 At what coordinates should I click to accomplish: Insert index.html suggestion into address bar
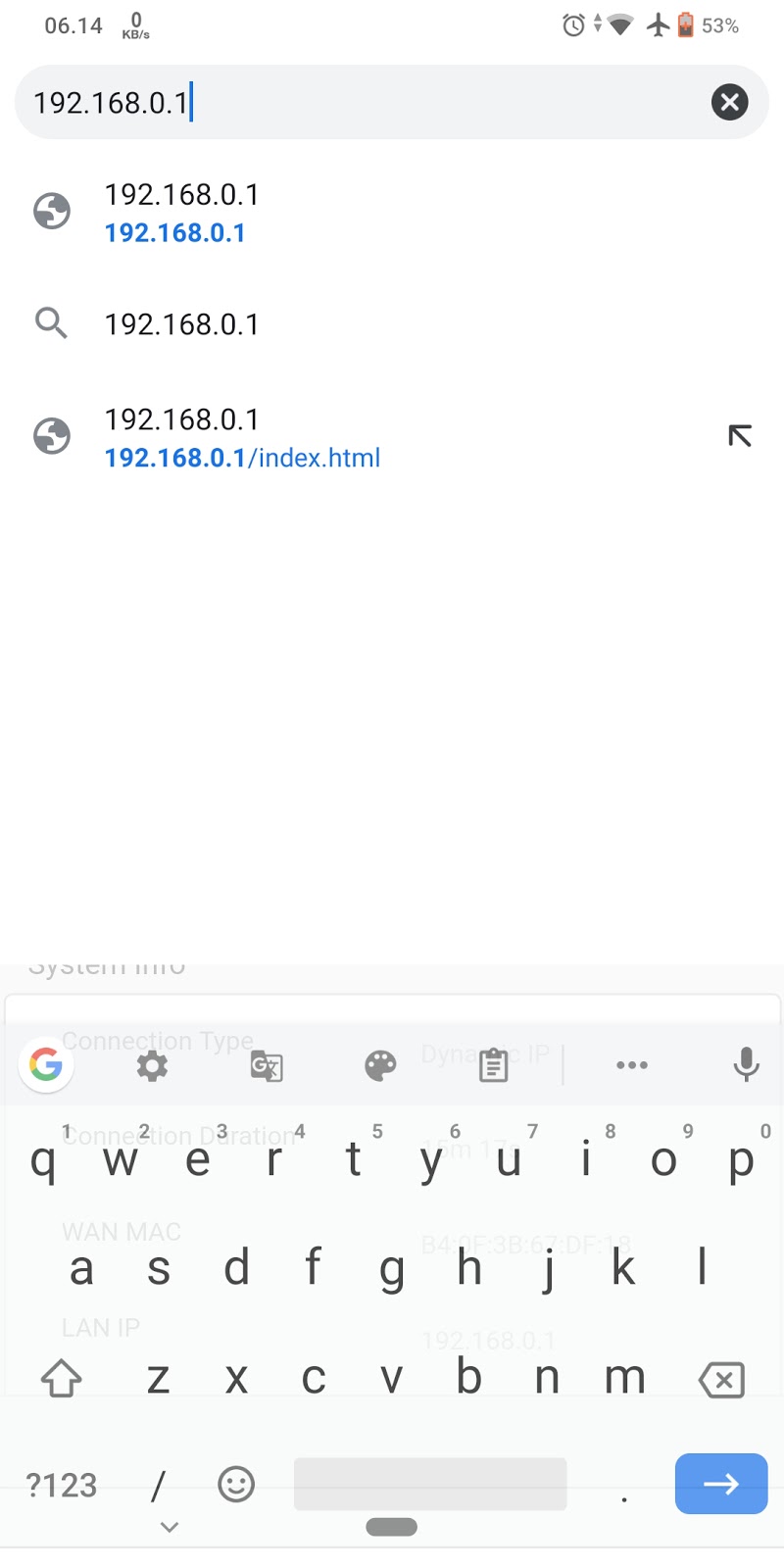coord(740,436)
